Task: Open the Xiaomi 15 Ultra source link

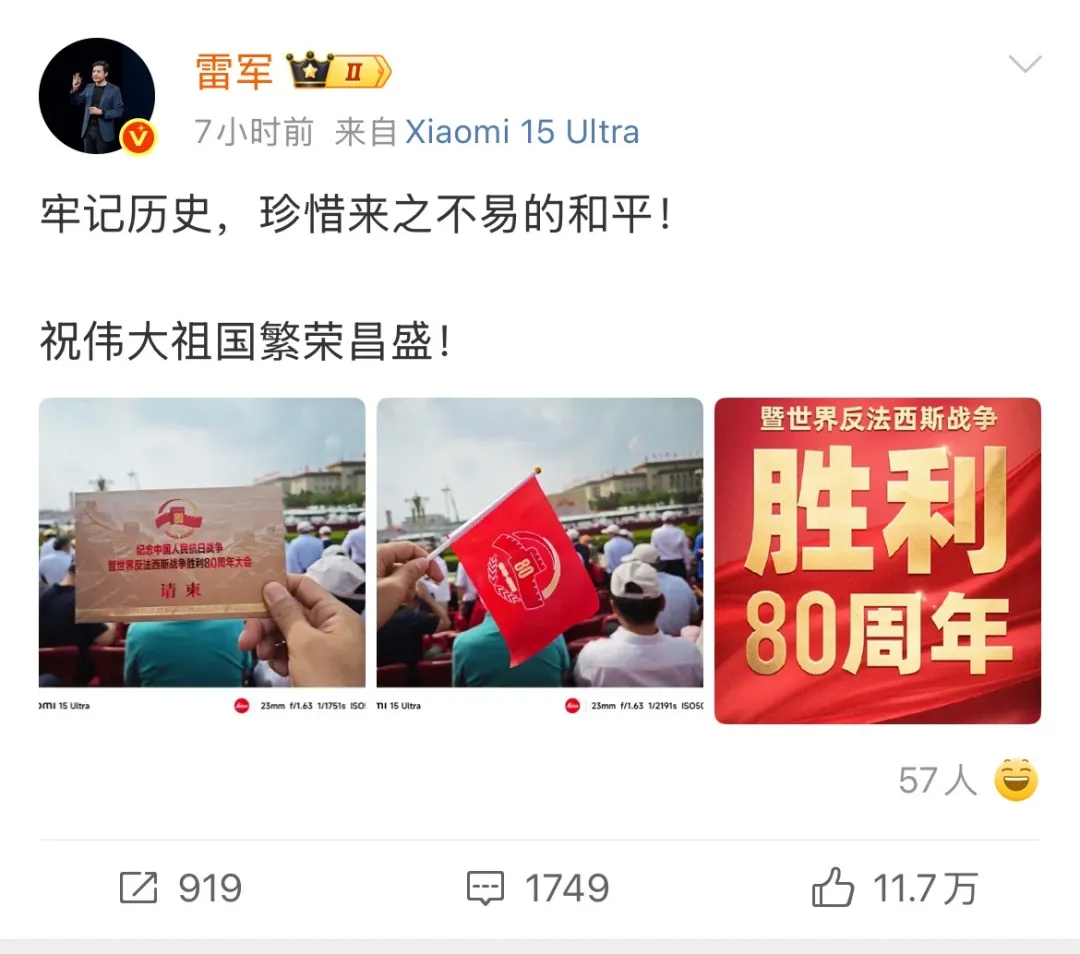Action: [521, 132]
